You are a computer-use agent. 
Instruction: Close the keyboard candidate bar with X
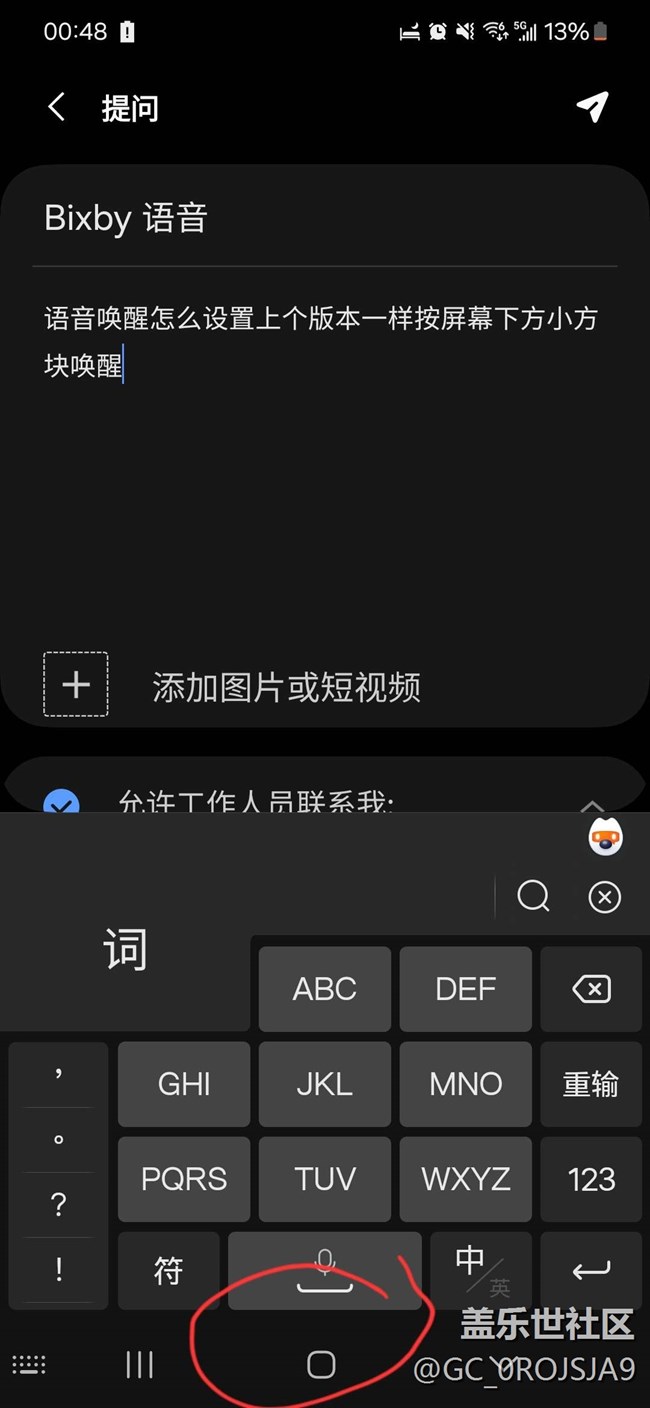click(604, 897)
